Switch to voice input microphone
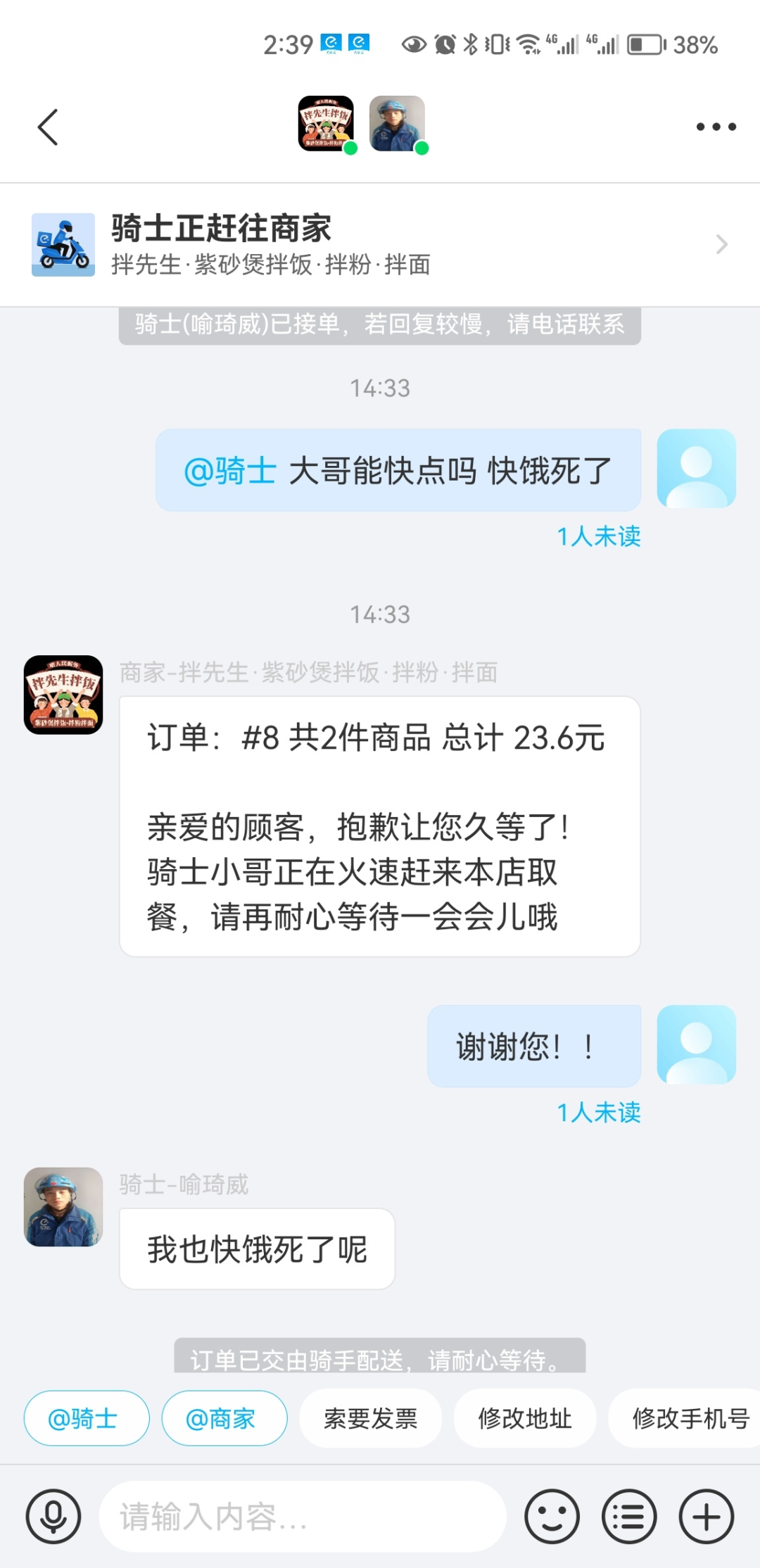Screen dimensions: 760x1568 coord(53,1517)
